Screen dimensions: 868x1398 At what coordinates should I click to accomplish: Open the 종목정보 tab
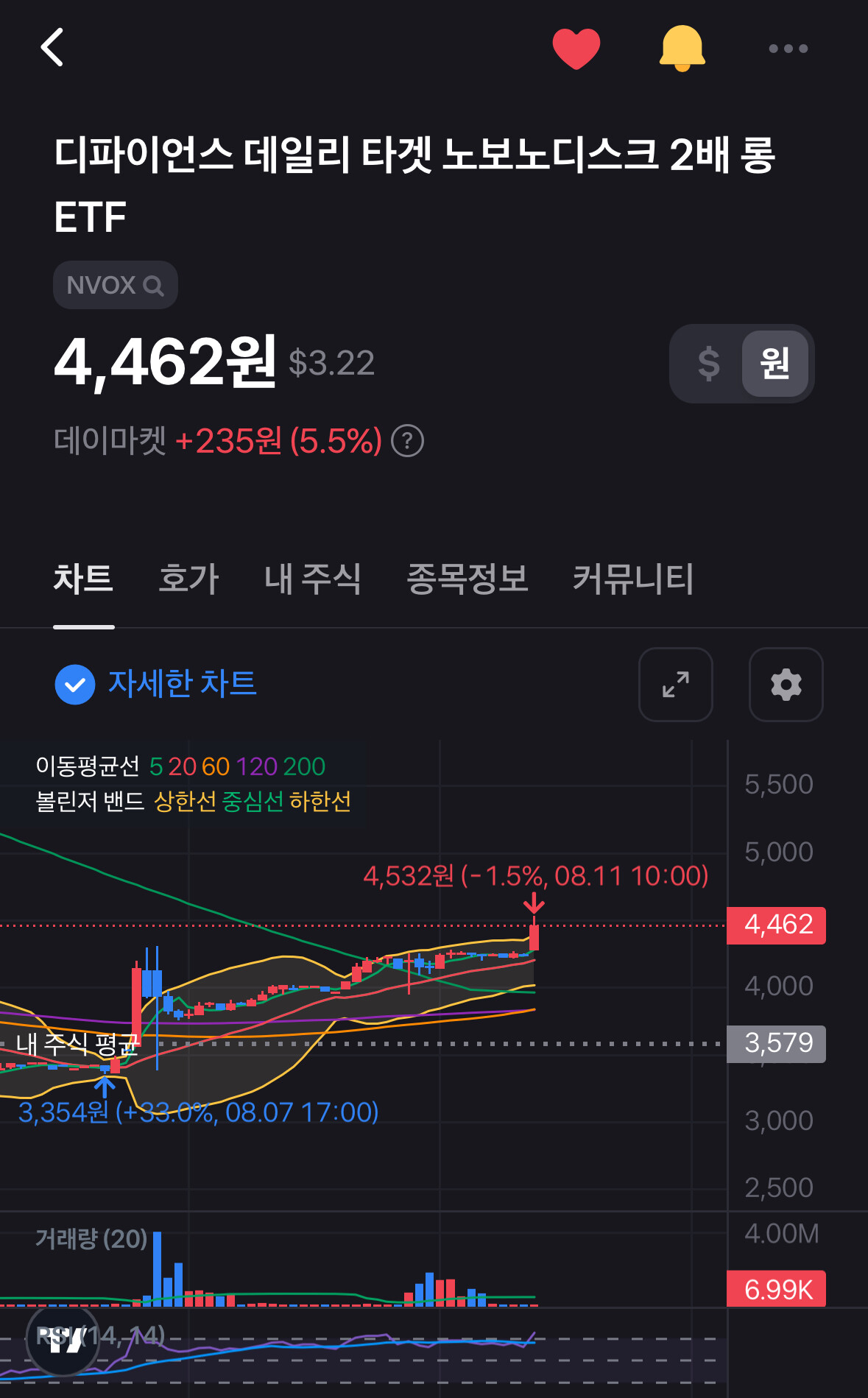click(467, 579)
